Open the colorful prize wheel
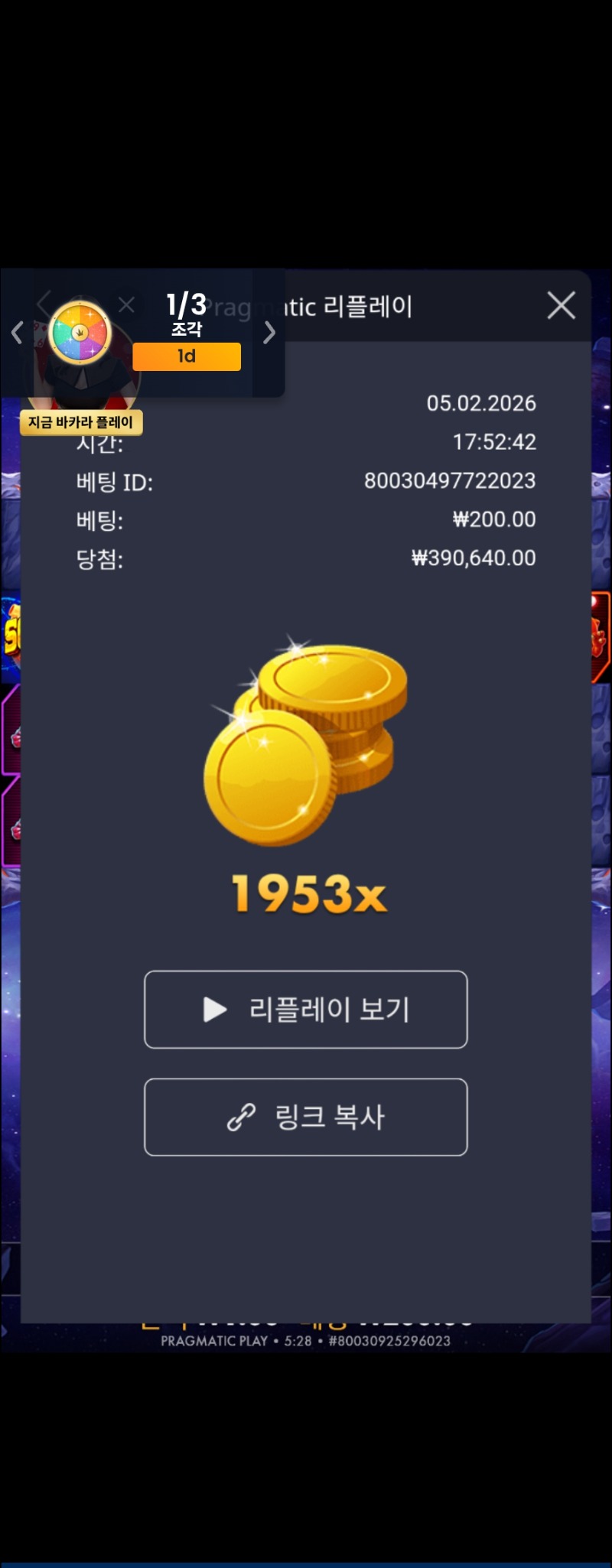This screenshot has width=612, height=1568. [80, 333]
